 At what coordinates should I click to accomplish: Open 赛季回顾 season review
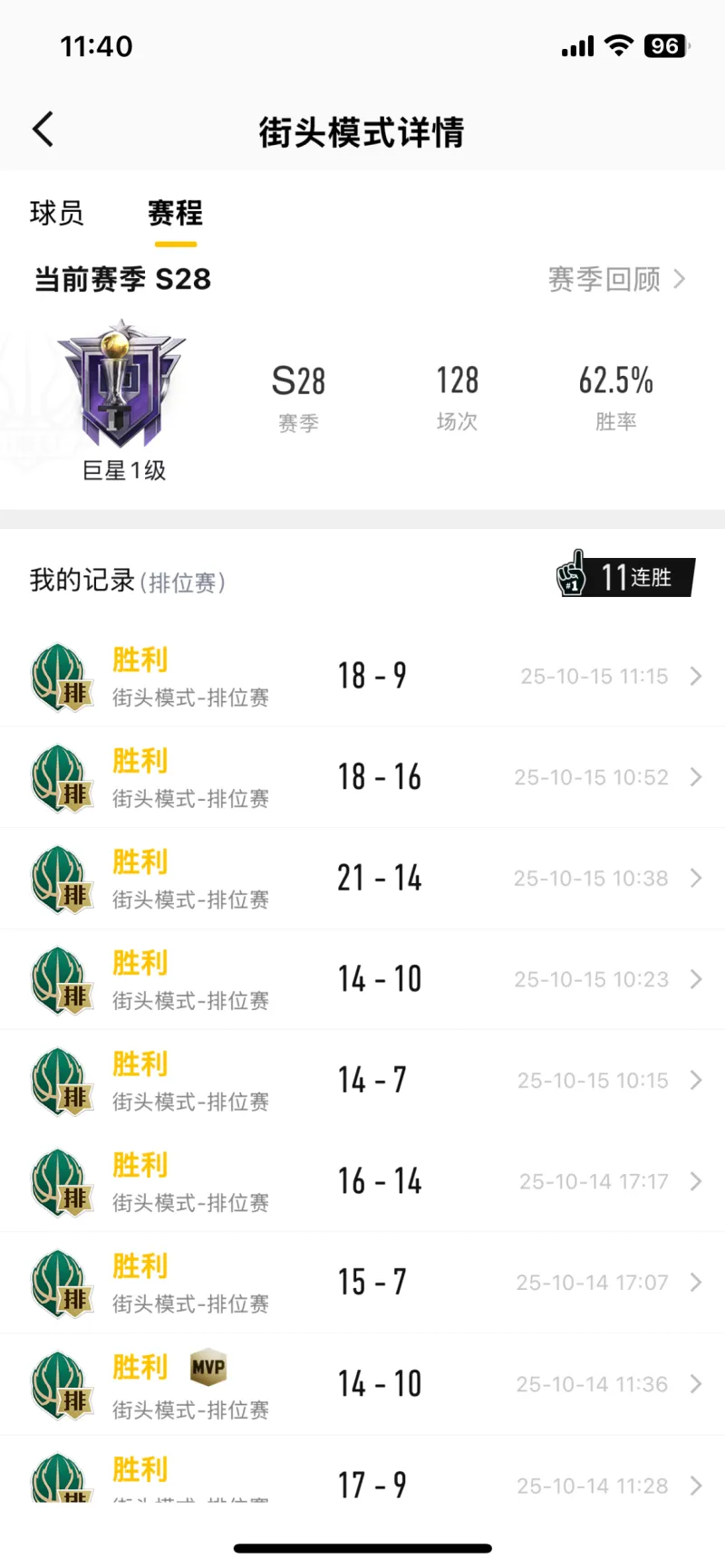(616, 279)
